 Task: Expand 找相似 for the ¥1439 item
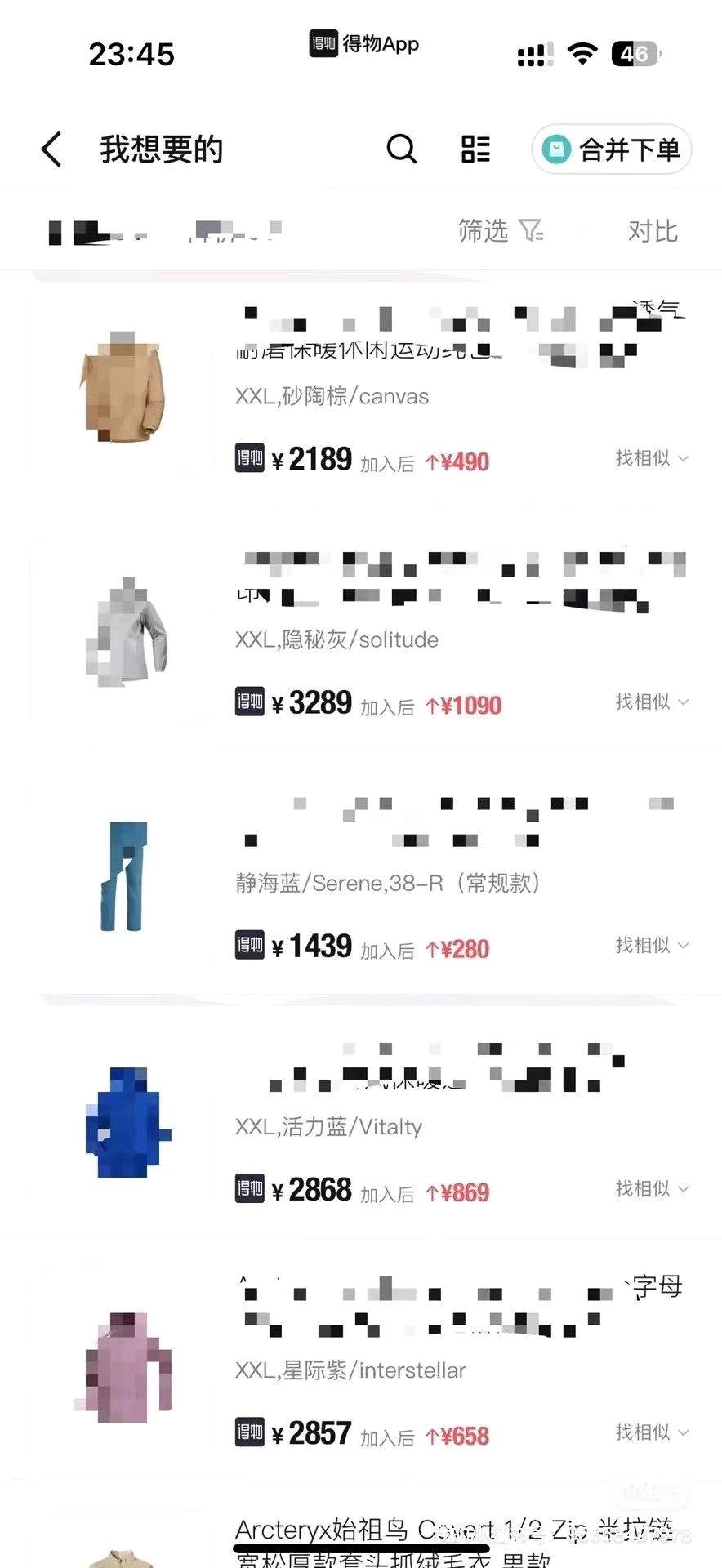651,945
